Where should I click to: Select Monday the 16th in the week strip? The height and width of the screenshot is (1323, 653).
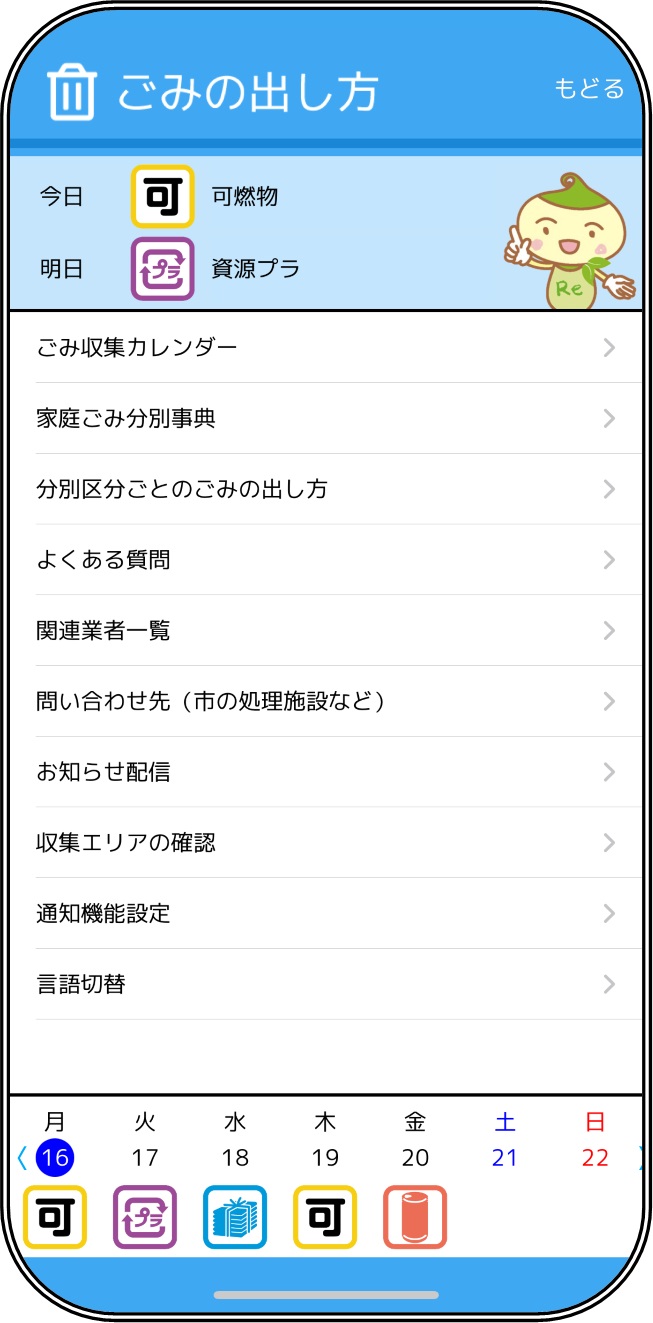point(55,1158)
